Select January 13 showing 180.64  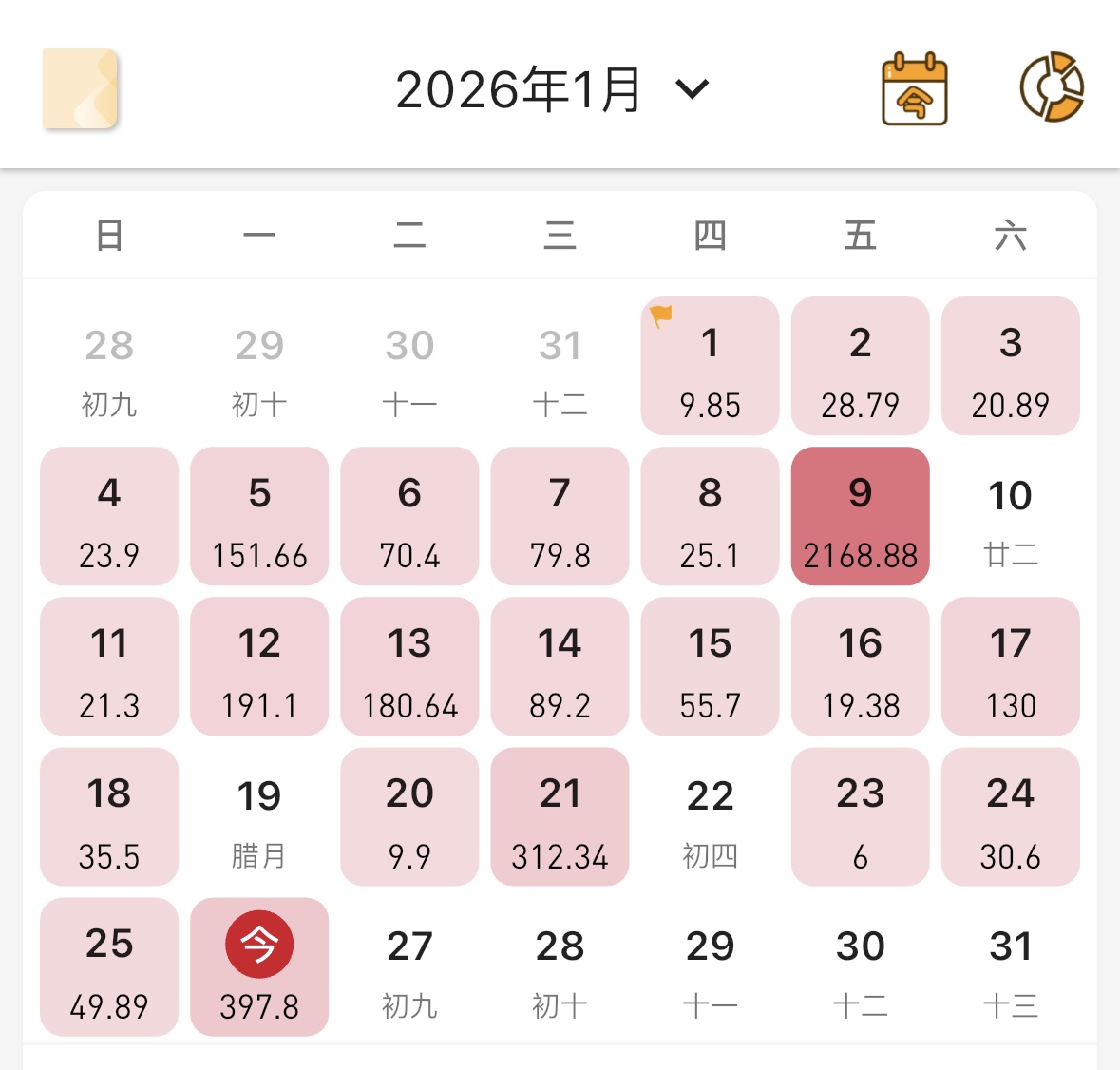click(409, 666)
